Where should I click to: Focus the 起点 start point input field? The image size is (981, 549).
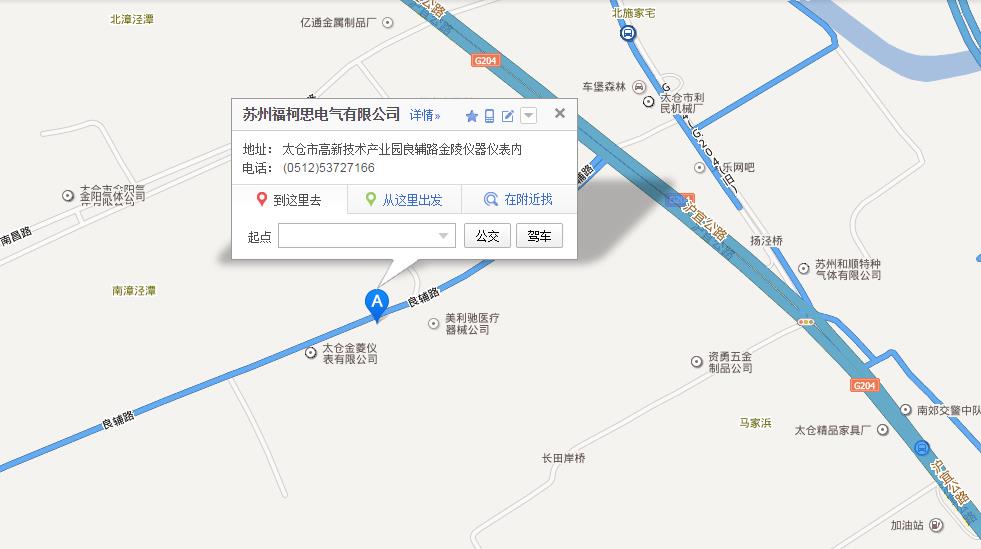point(360,236)
